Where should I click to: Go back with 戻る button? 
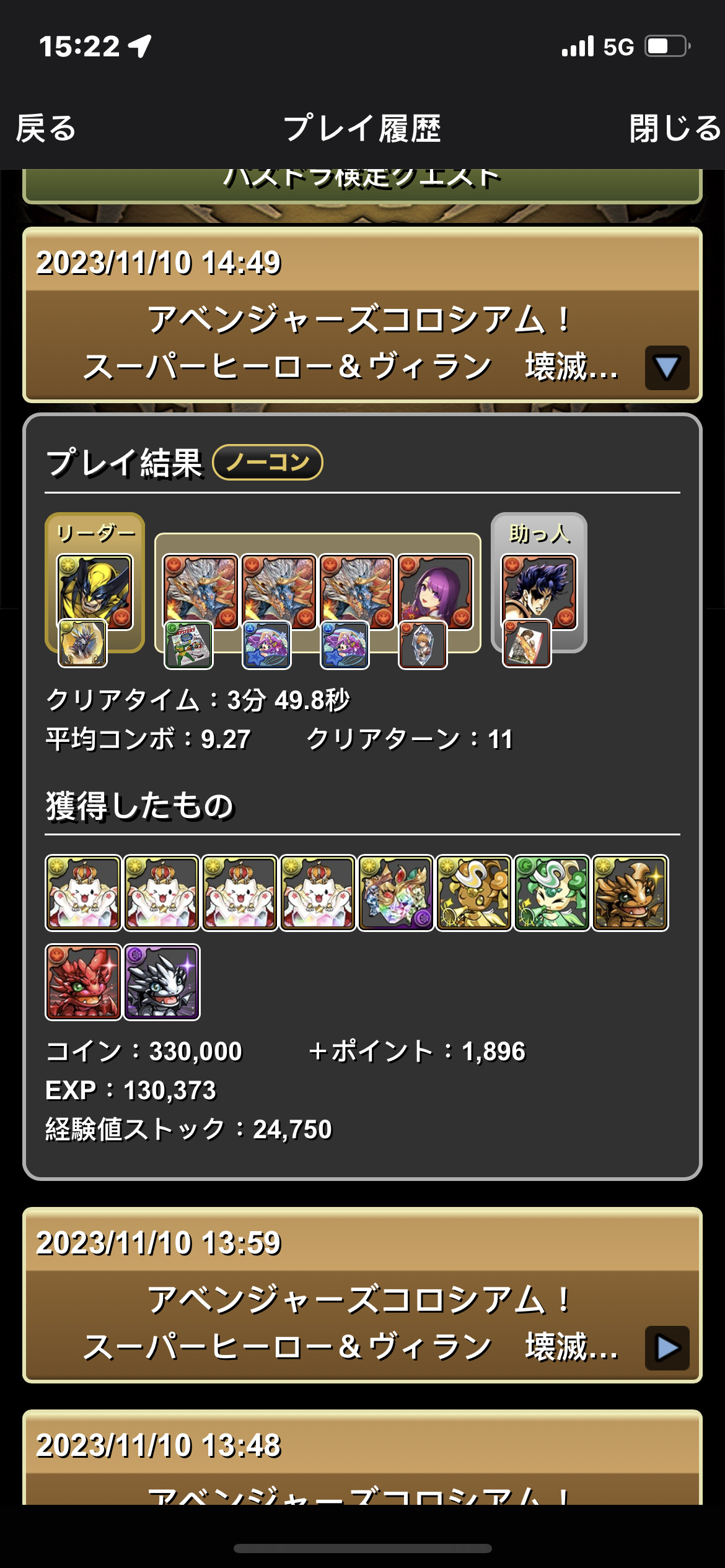(x=46, y=128)
